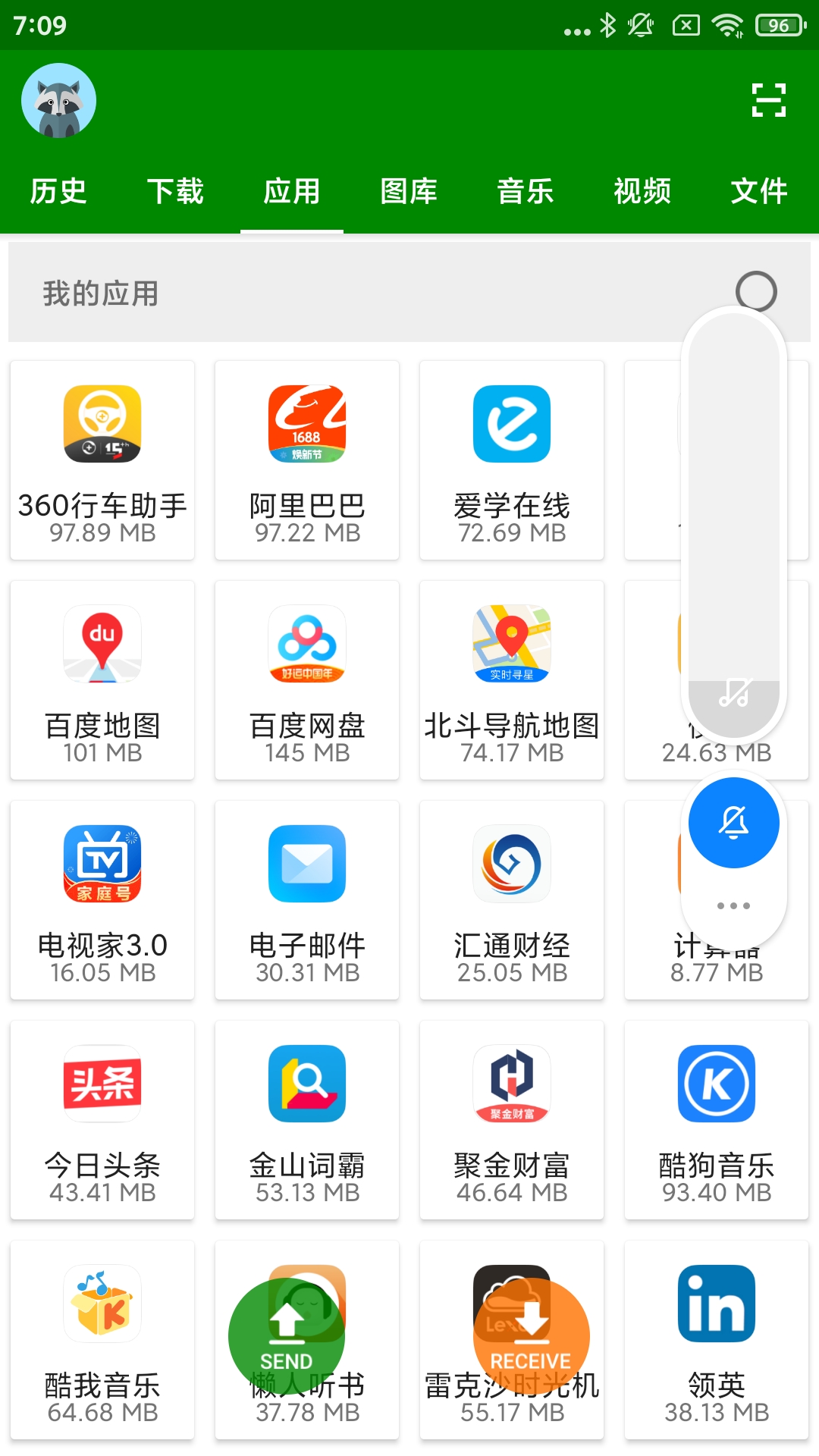Switch to the 音乐 tab
The width and height of the screenshot is (819, 1456).
click(525, 192)
